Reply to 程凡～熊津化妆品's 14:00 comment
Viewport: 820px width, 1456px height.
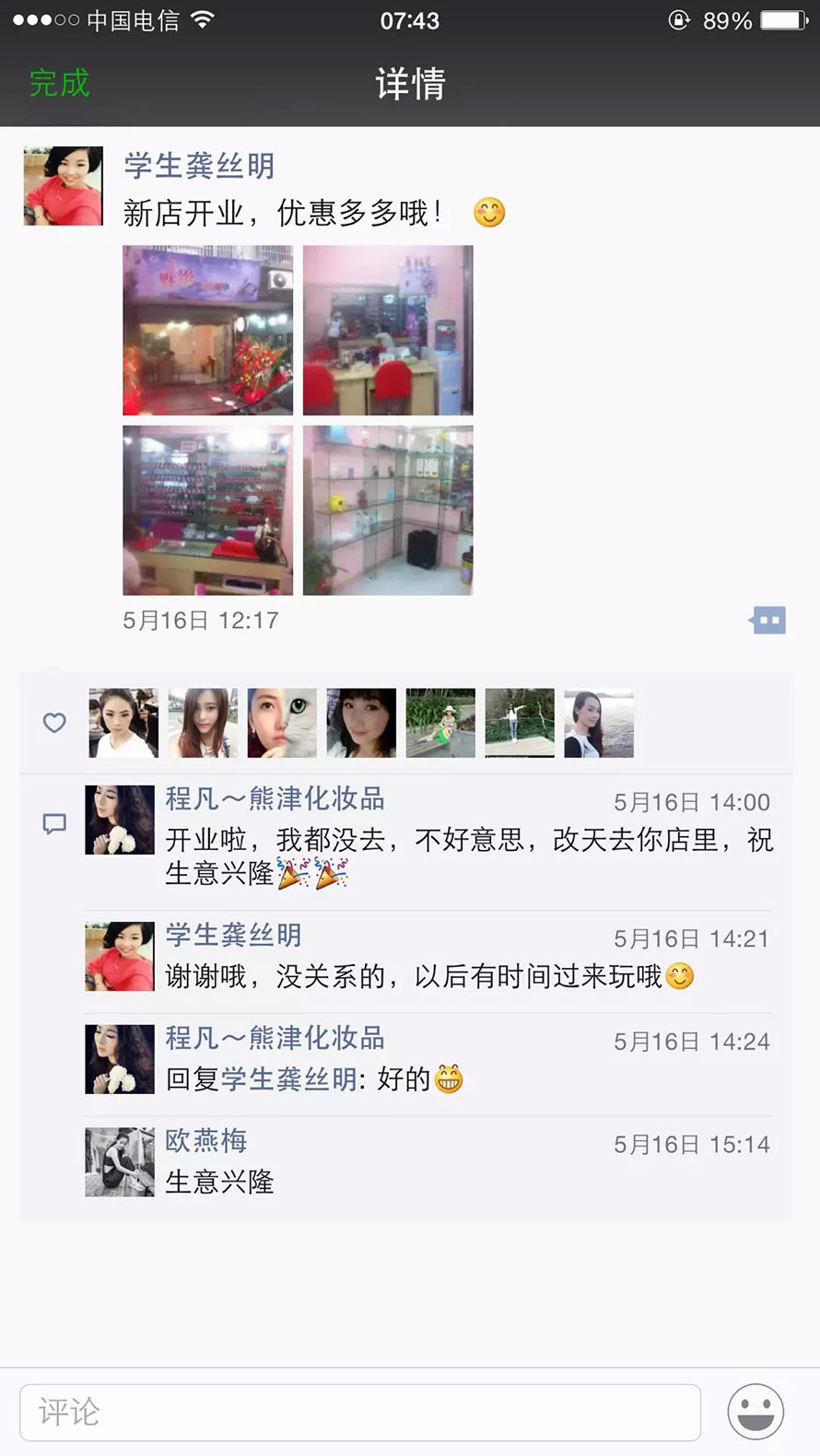(x=468, y=856)
